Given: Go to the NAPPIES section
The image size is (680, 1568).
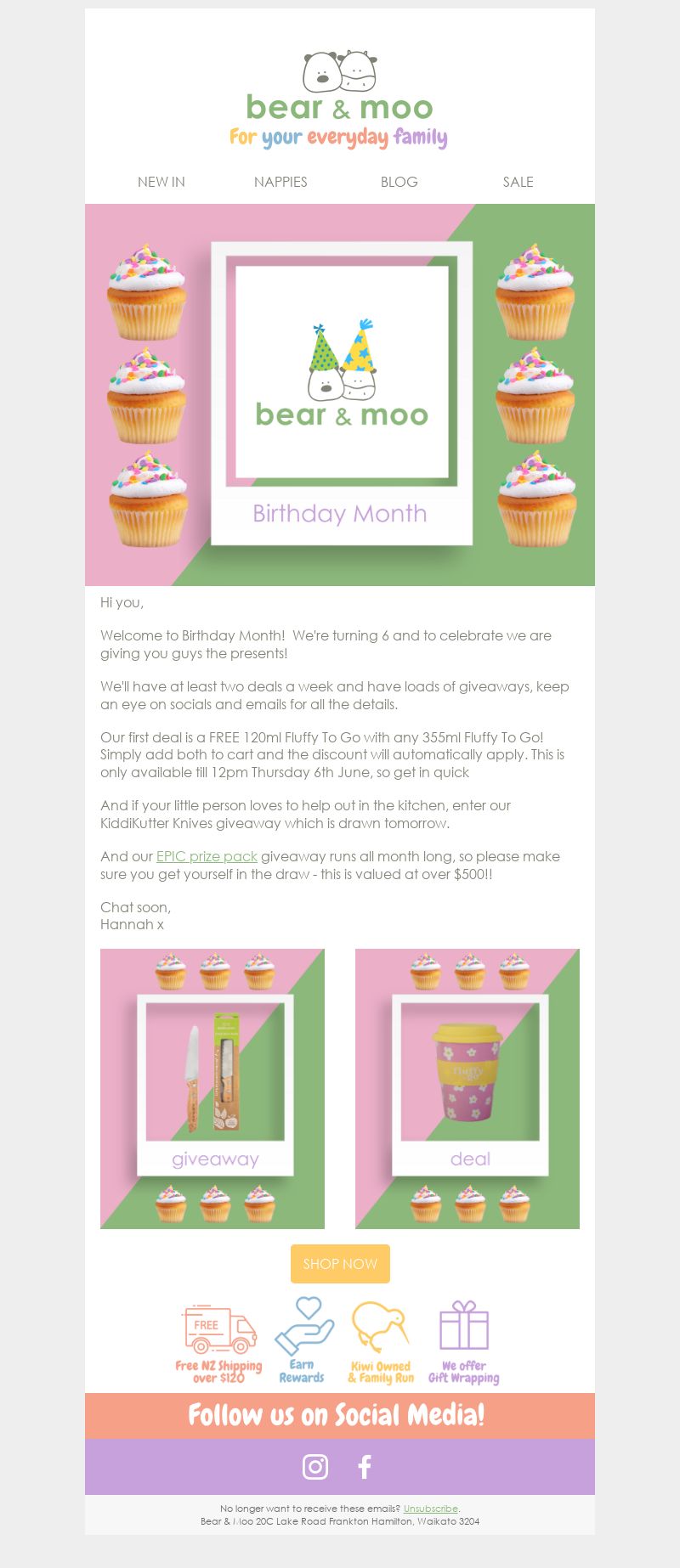Looking at the screenshot, I should (280, 182).
